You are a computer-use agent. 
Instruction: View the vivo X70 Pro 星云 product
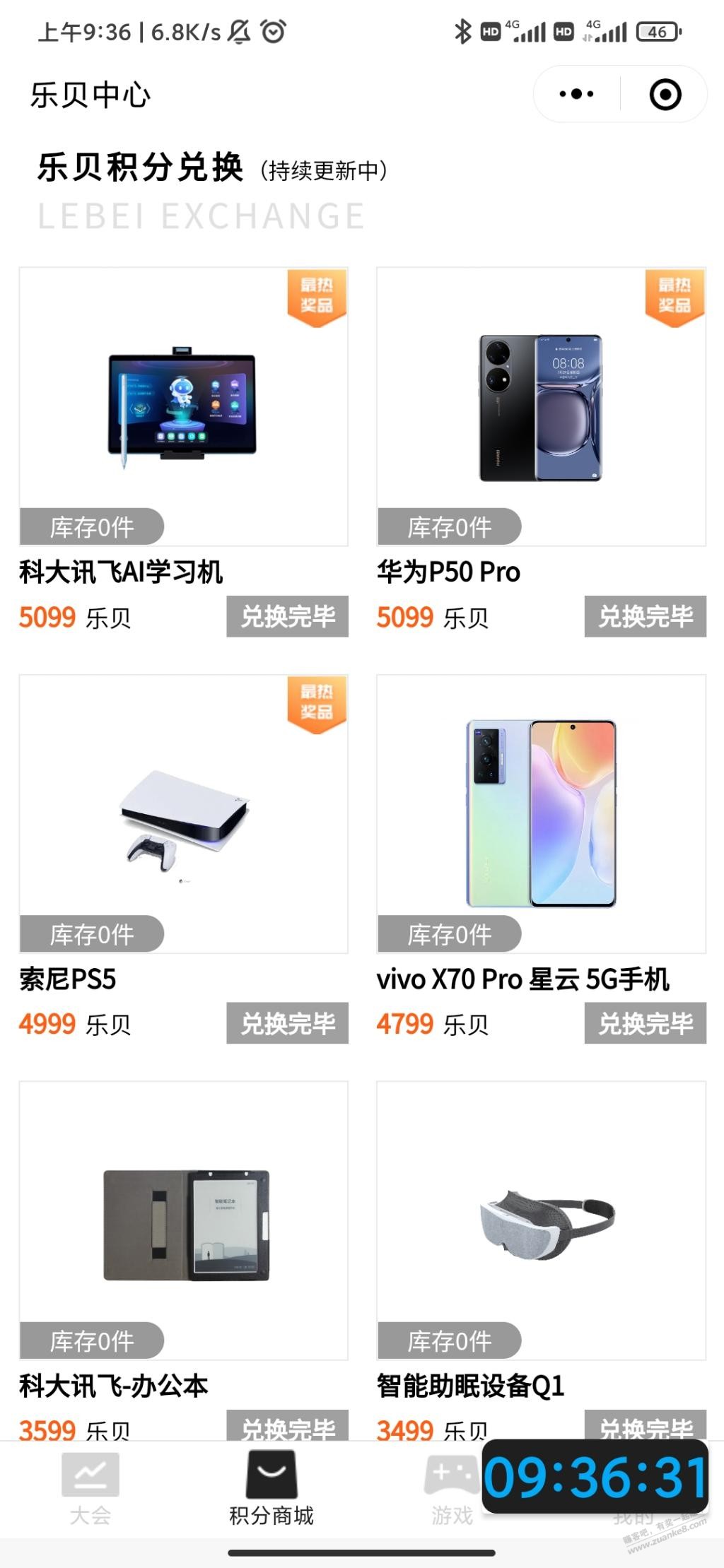[x=541, y=813]
